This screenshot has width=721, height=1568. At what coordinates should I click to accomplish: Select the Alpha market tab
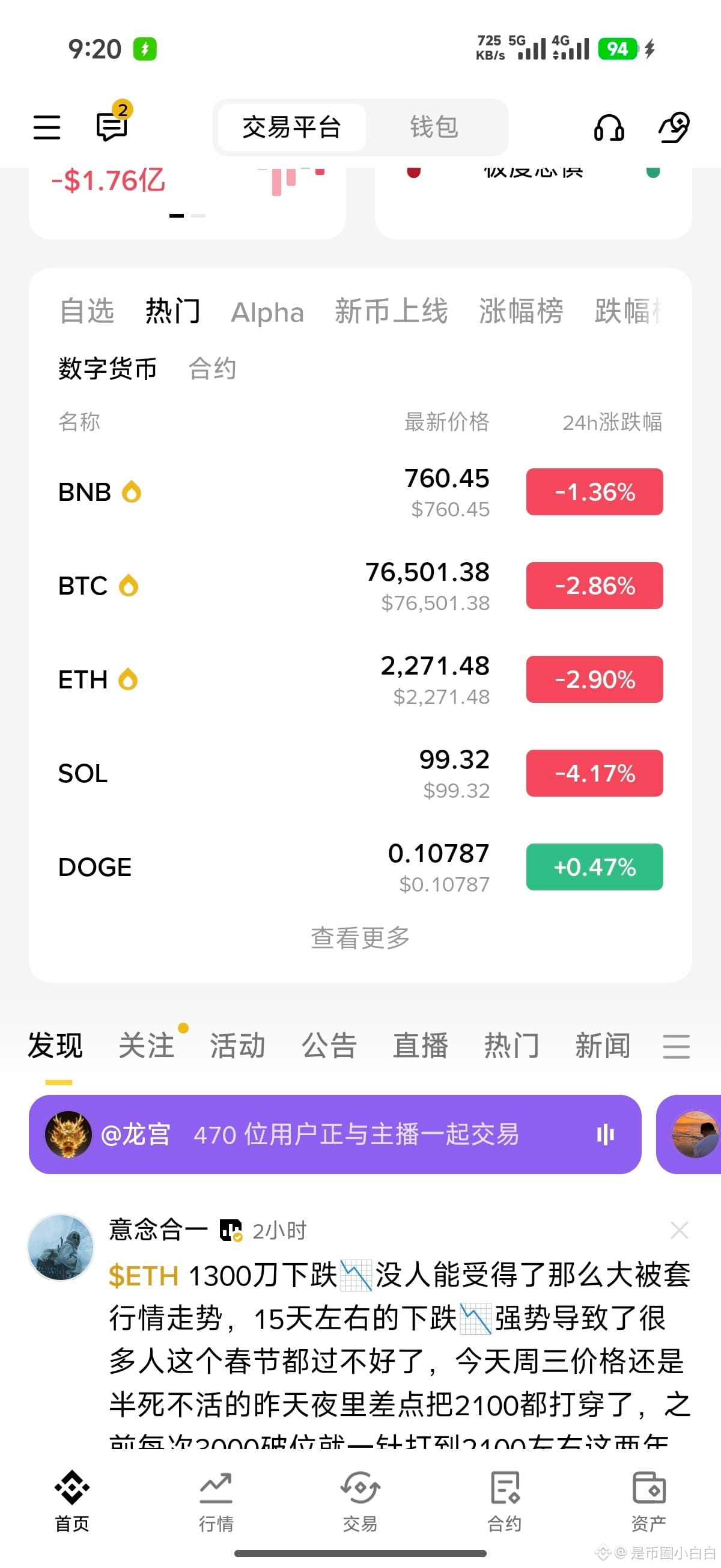pyautogui.click(x=267, y=312)
